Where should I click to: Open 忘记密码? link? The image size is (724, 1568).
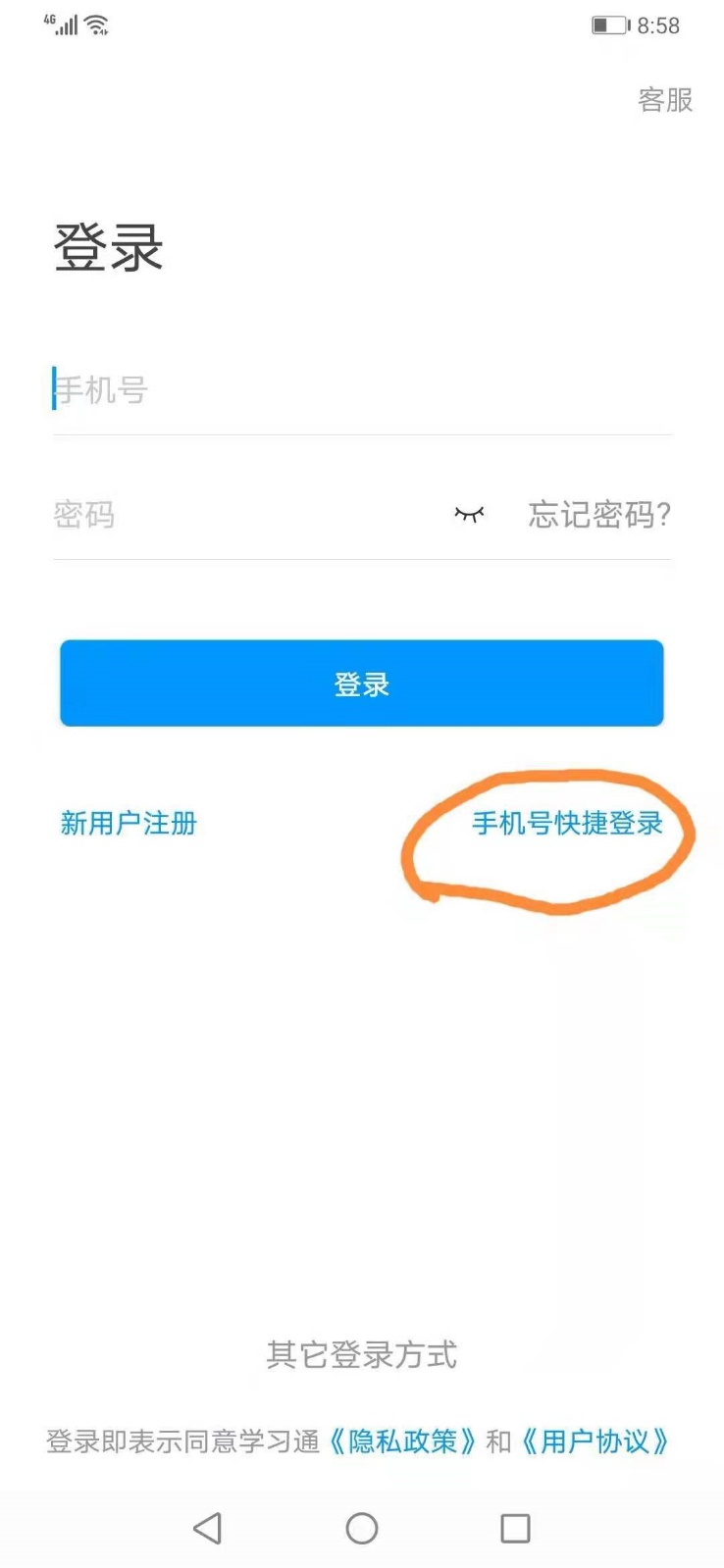[x=598, y=514]
